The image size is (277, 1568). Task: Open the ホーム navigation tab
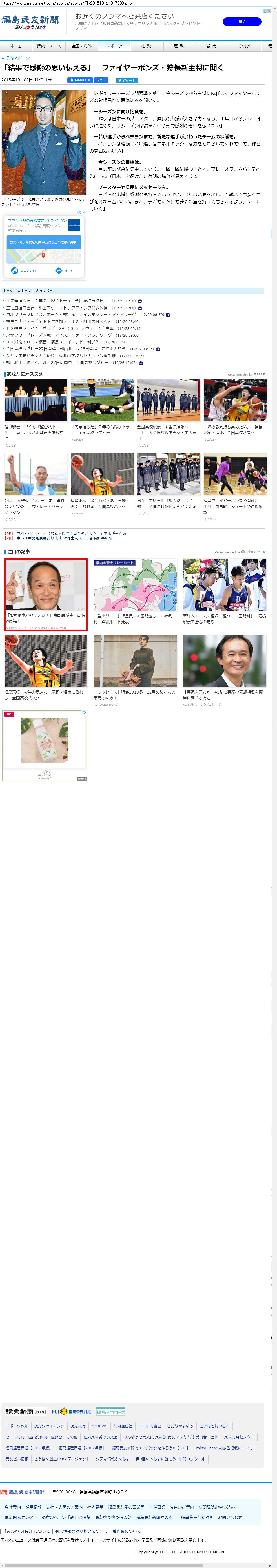16,46
